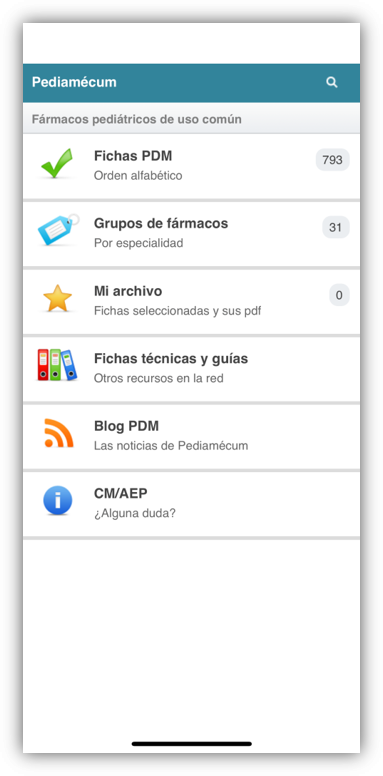
Task: Open the search magnifier icon
Action: pyautogui.click(x=332, y=83)
